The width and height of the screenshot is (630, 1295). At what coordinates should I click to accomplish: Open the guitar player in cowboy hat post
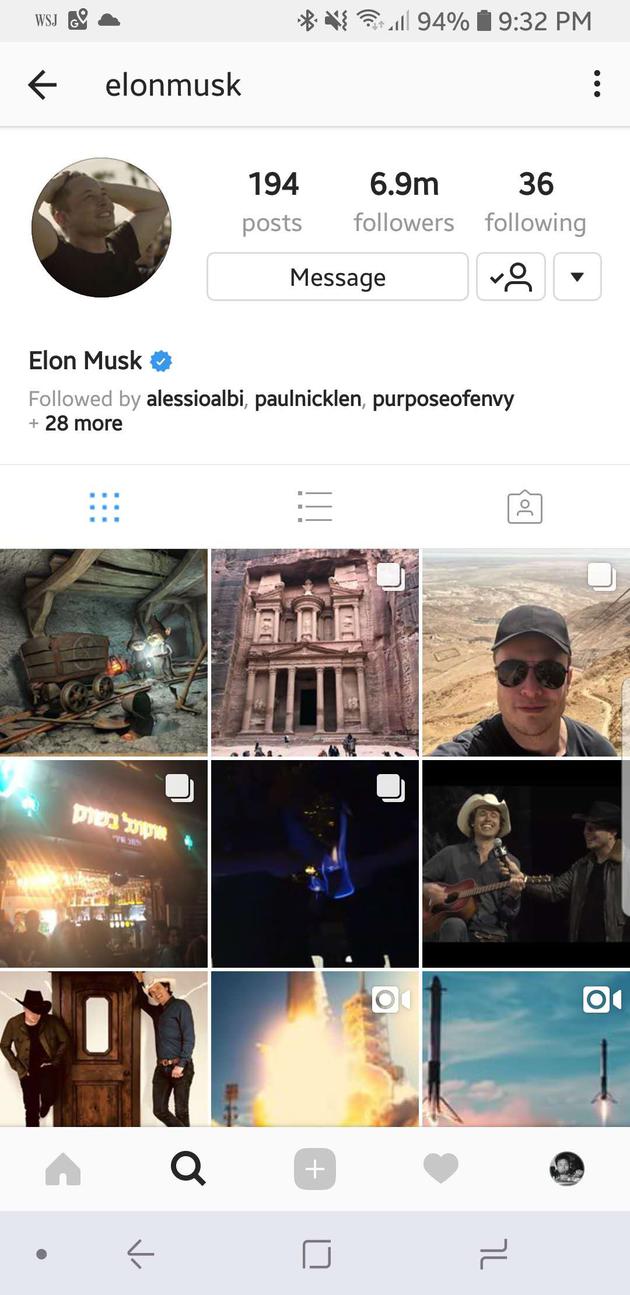pos(526,863)
